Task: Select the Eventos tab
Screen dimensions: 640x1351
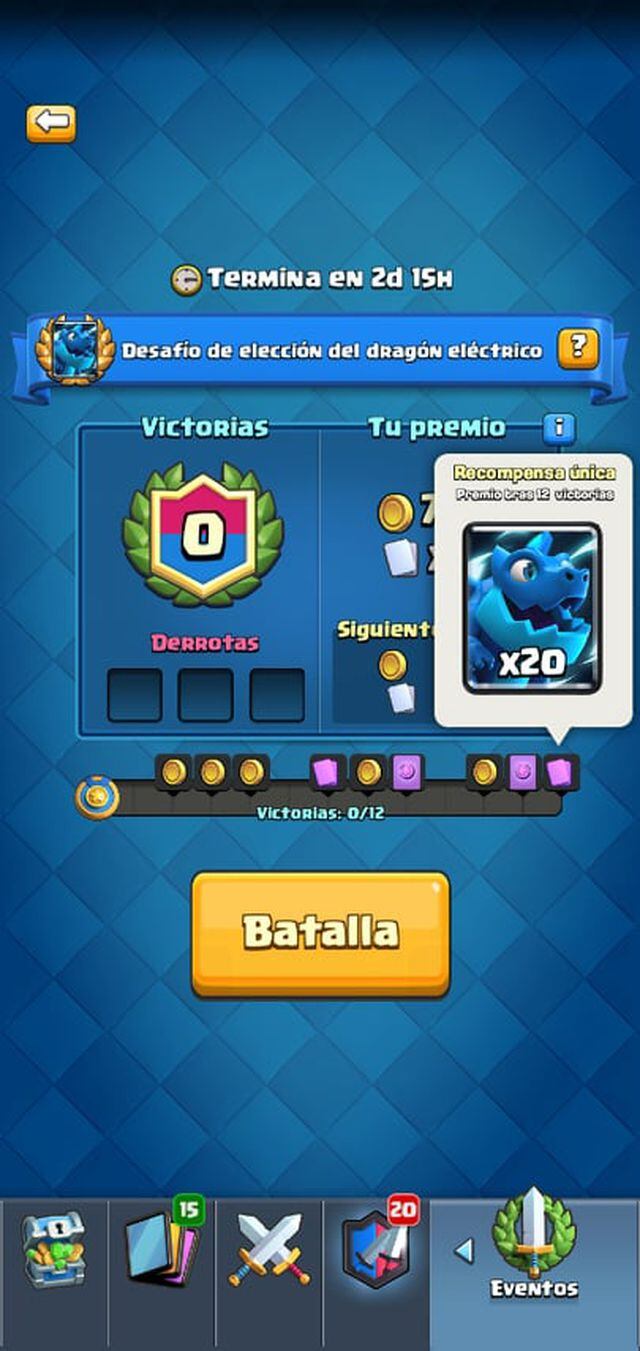Action: (x=534, y=1251)
